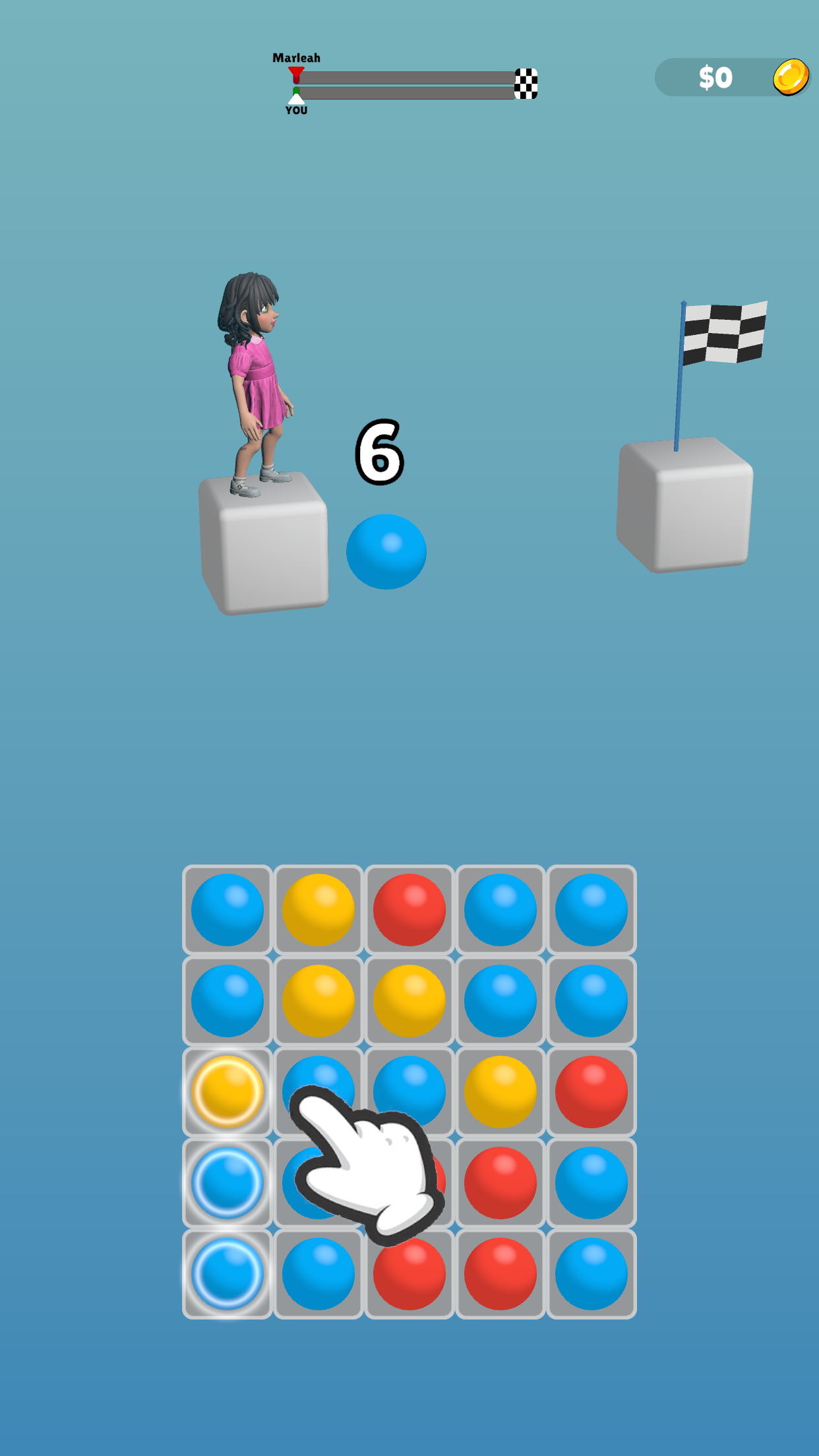Click the checkered flag on the goal cube
Viewport: 819px width, 1456px height.
(x=725, y=333)
